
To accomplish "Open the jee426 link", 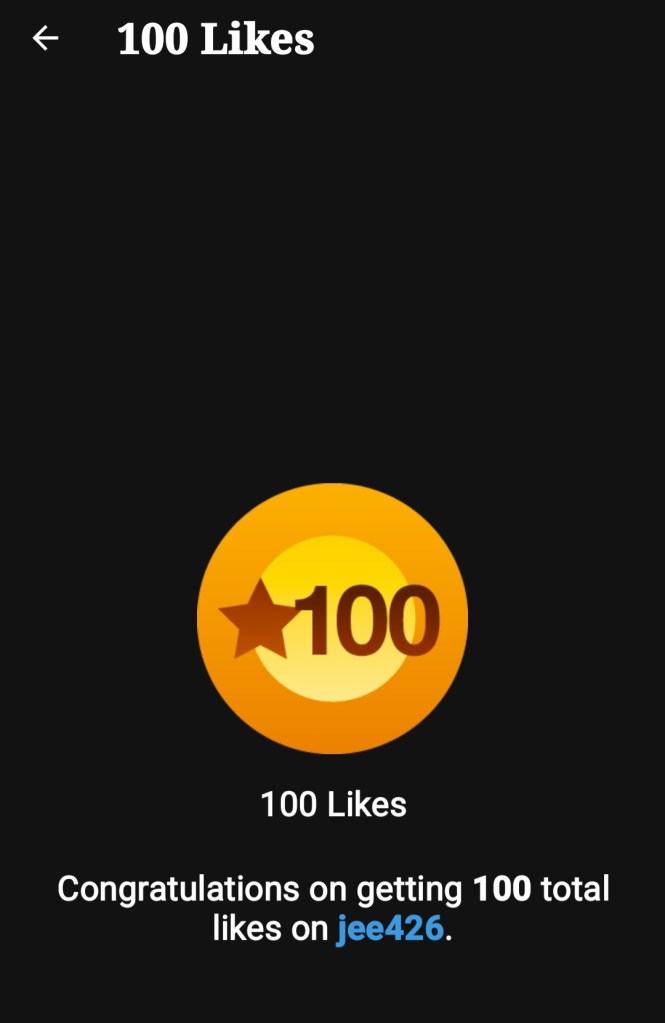I will click(389, 928).
